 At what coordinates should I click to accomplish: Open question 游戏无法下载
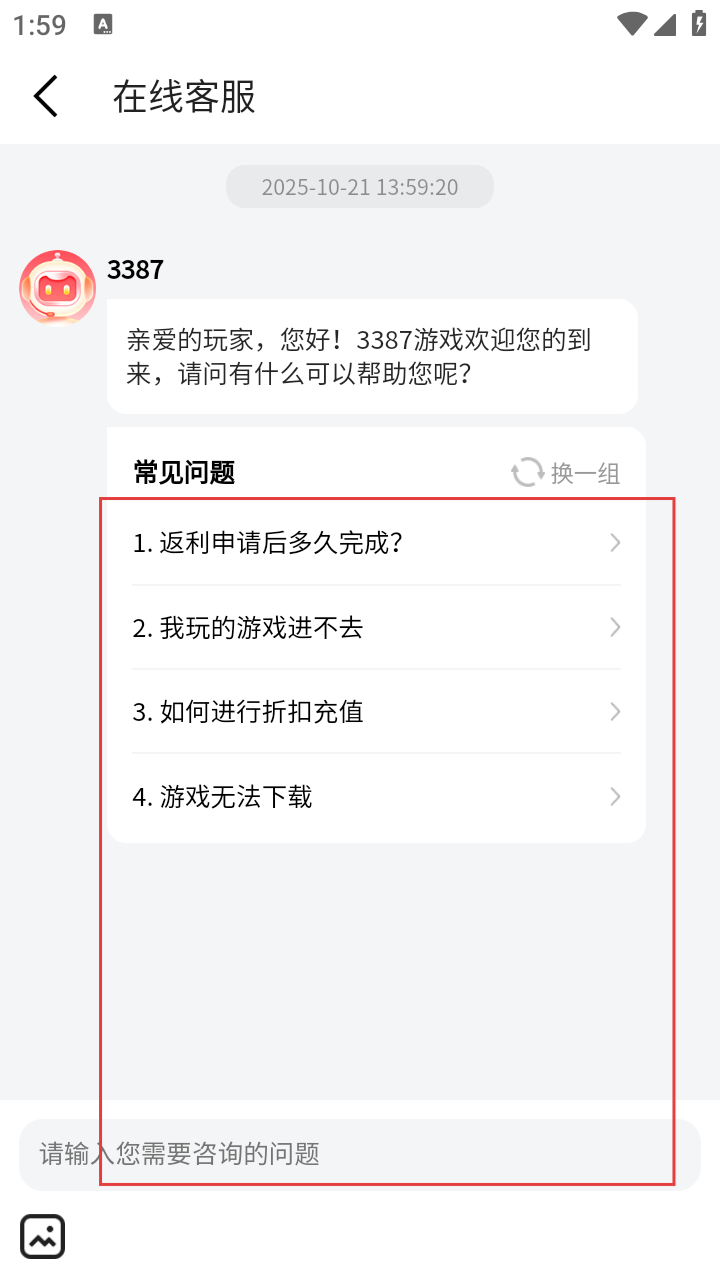(376, 797)
